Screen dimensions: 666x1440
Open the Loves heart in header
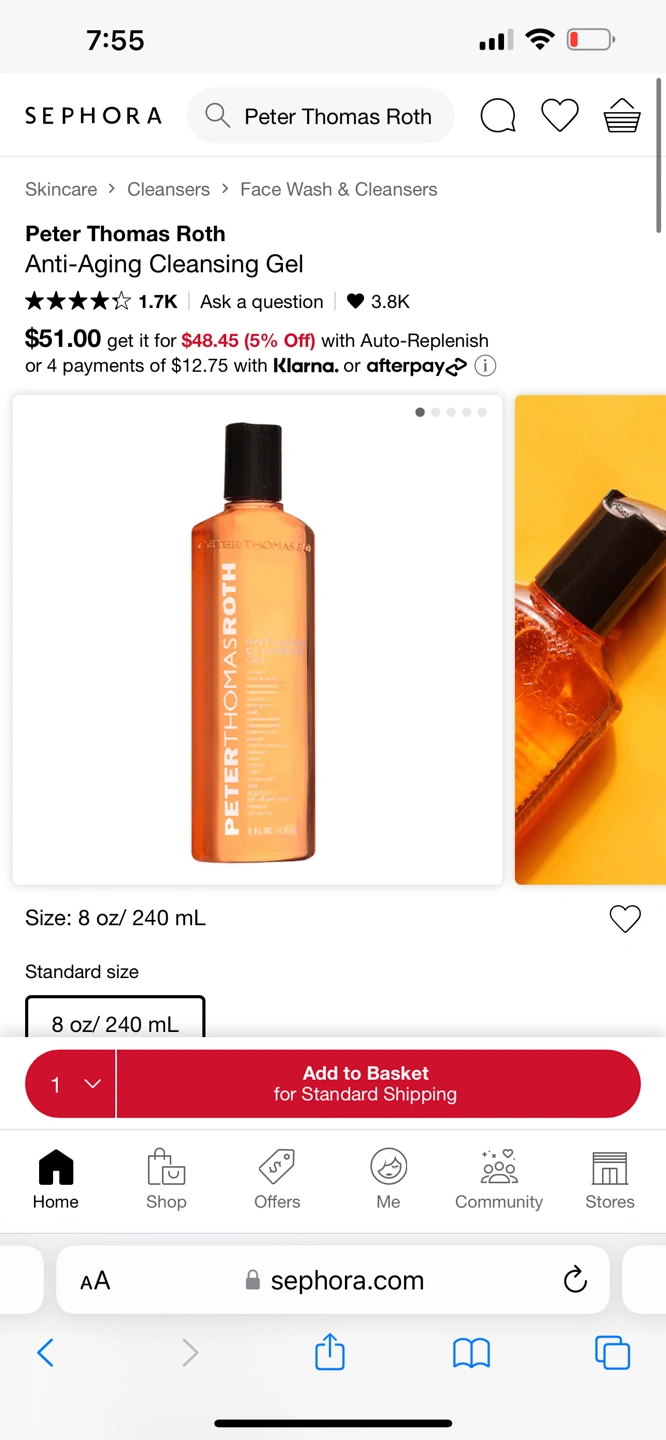pyautogui.click(x=560, y=116)
